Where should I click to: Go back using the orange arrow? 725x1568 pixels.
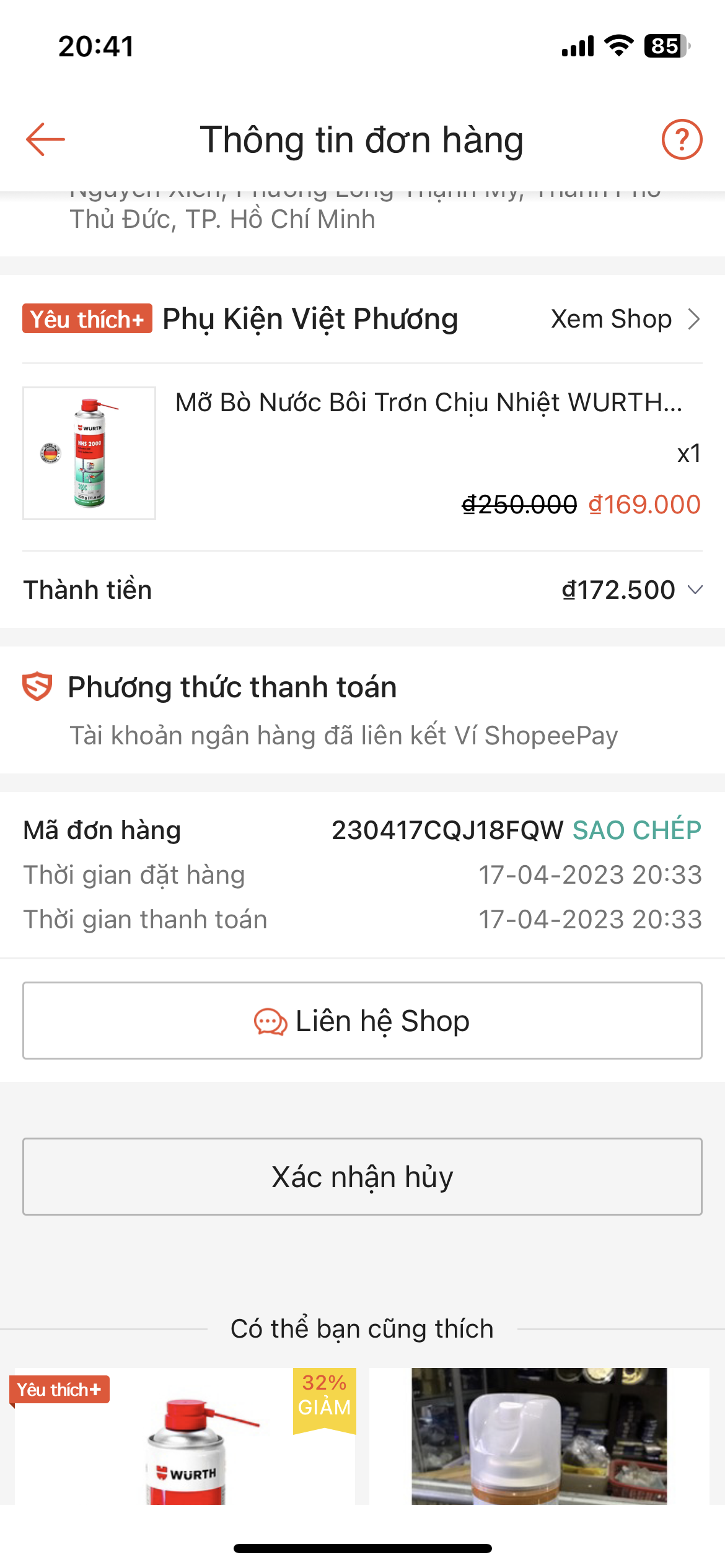tap(45, 139)
